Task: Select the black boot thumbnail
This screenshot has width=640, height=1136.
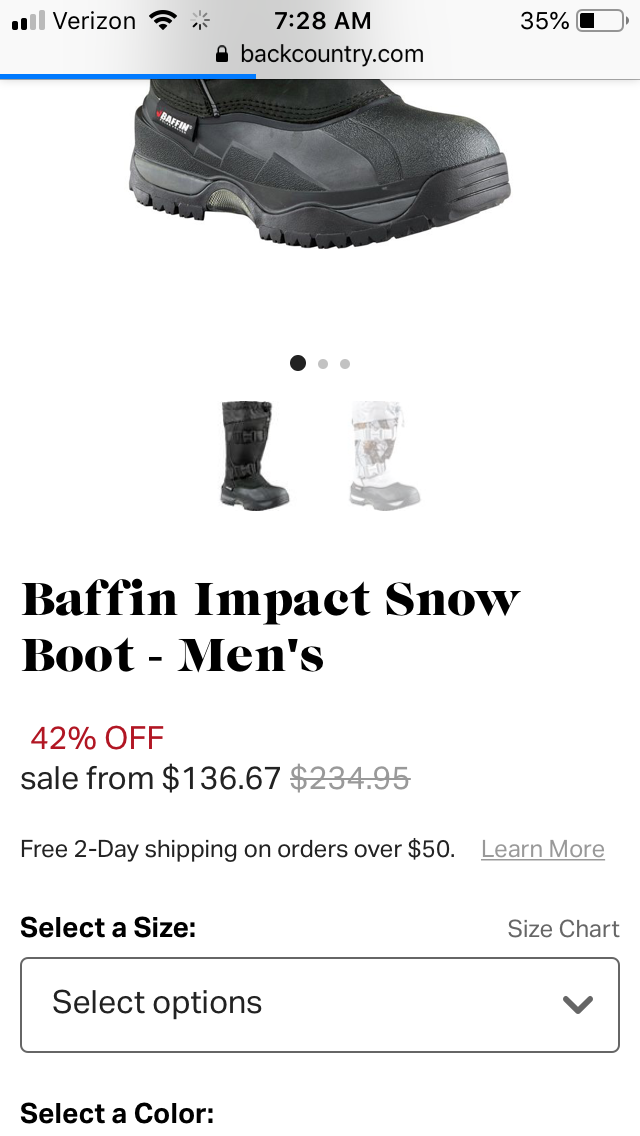Action: point(255,456)
